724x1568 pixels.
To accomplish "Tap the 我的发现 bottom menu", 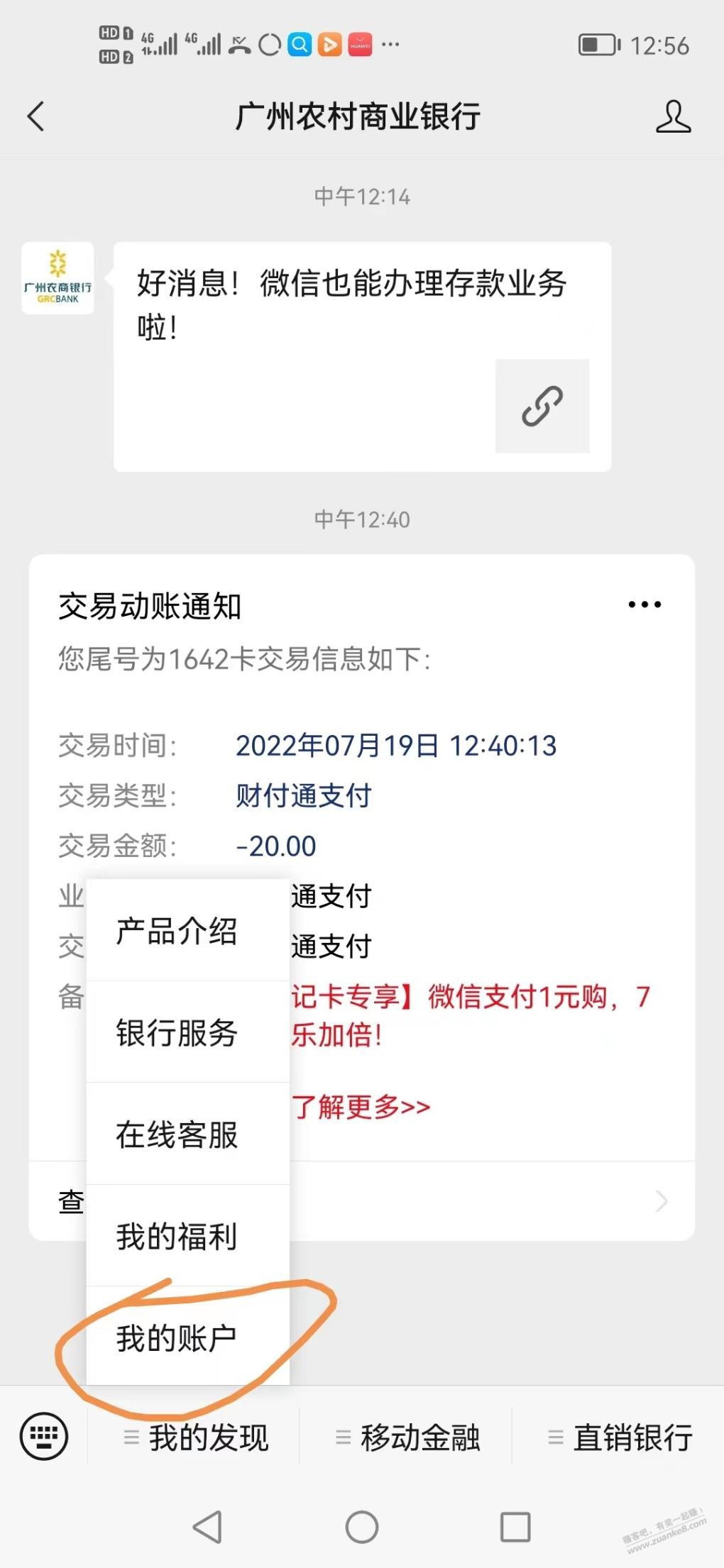I will (194, 1437).
